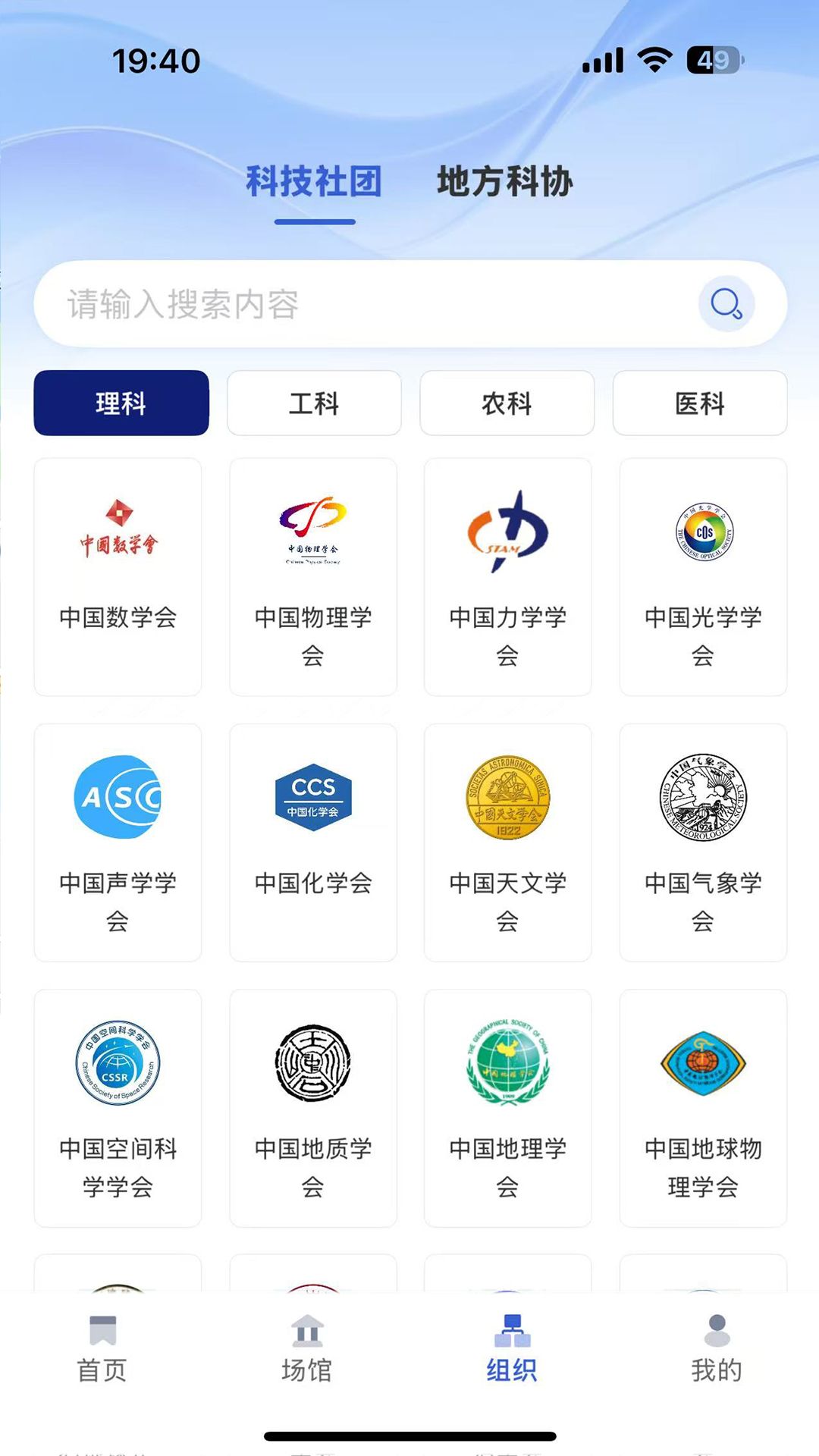This screenshot has height=1456, width=819.
Task: Select the 工科 category filter
Action: 314,403
